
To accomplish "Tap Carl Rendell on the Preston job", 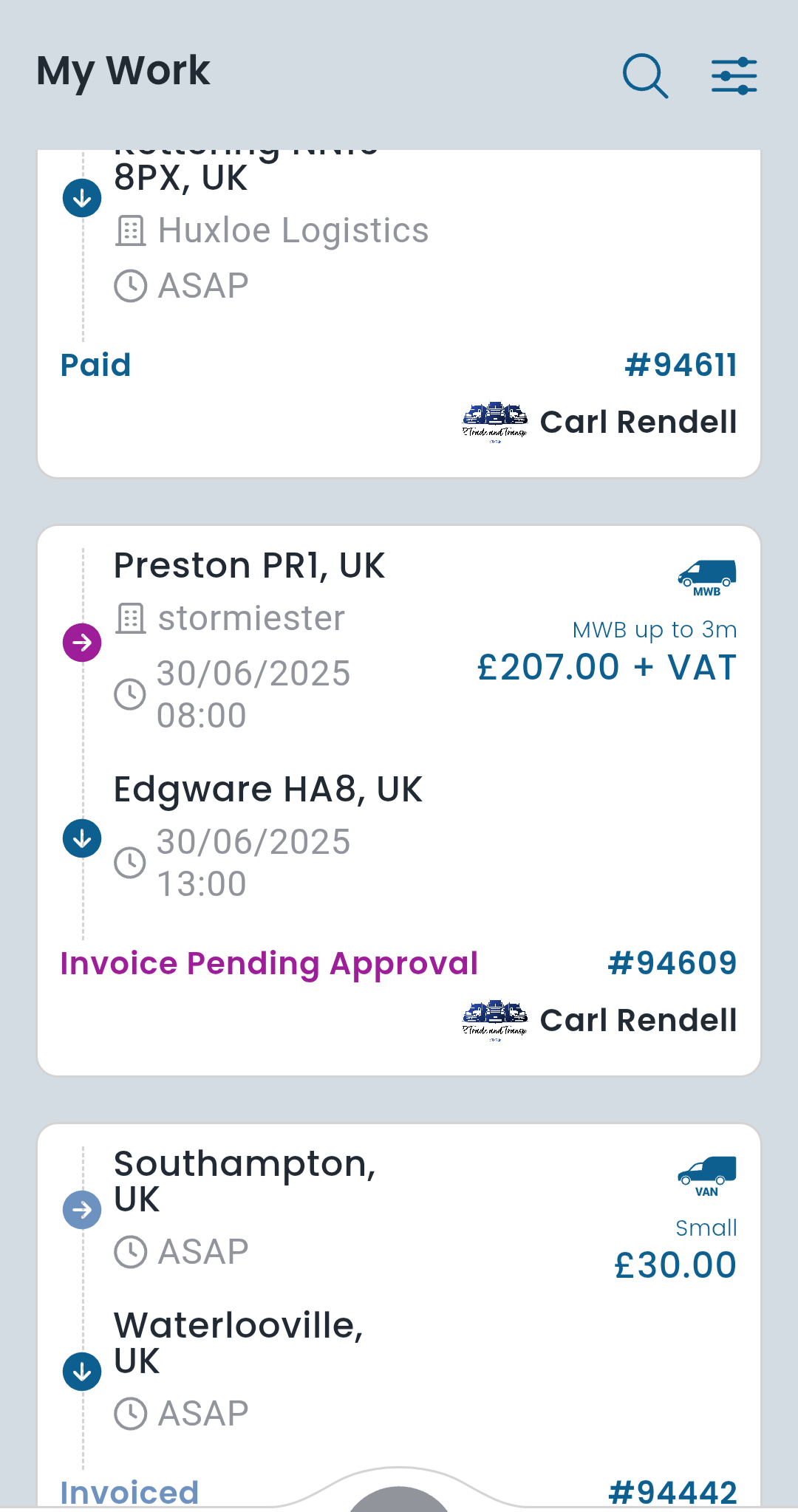I will click(638, 1020).
